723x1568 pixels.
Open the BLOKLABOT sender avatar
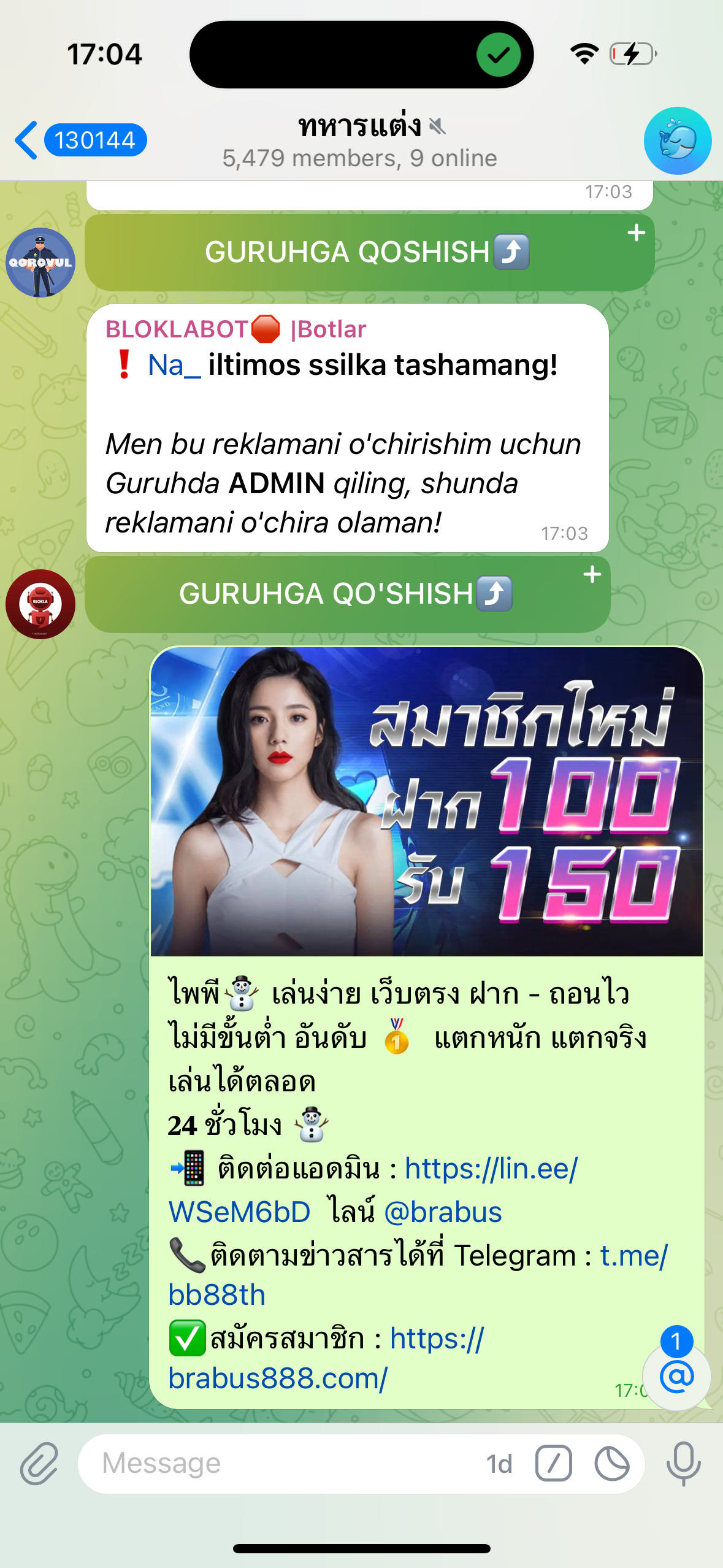click(40, 604)
